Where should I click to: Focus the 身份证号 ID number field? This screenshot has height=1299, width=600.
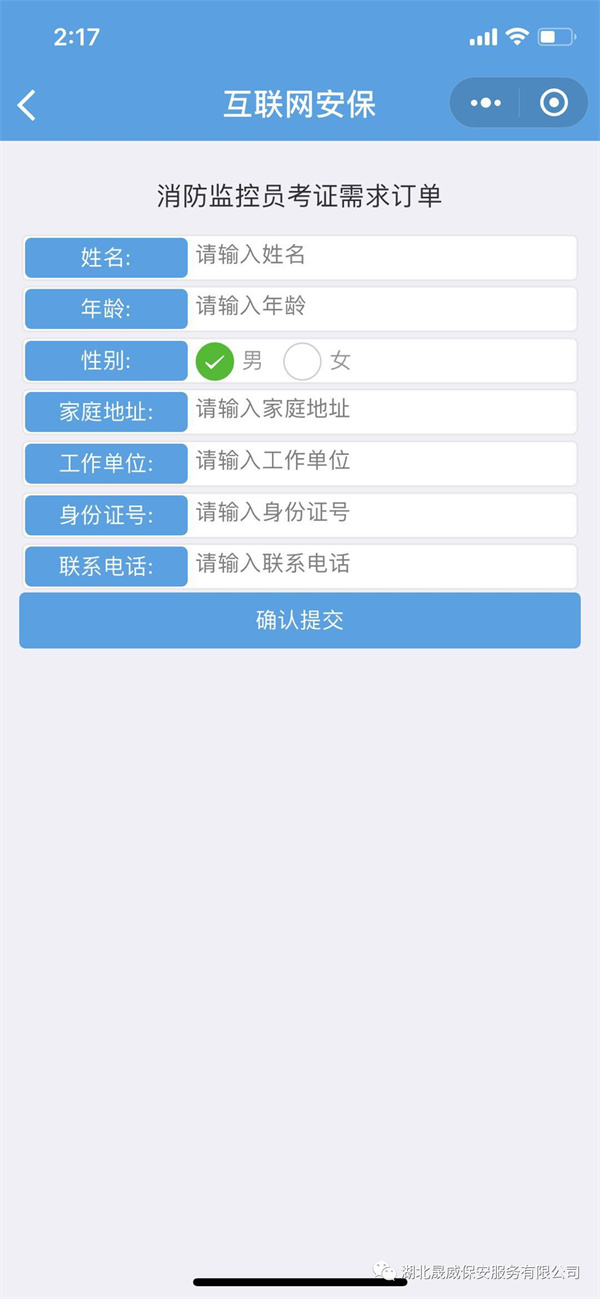point(380,514)
